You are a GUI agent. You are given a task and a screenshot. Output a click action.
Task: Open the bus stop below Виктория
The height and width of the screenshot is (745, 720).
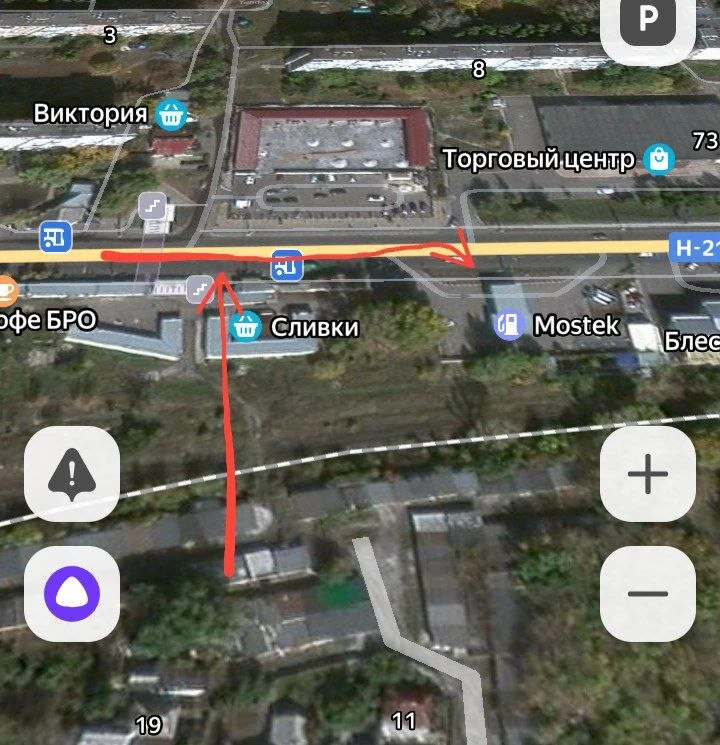(56, 237)
